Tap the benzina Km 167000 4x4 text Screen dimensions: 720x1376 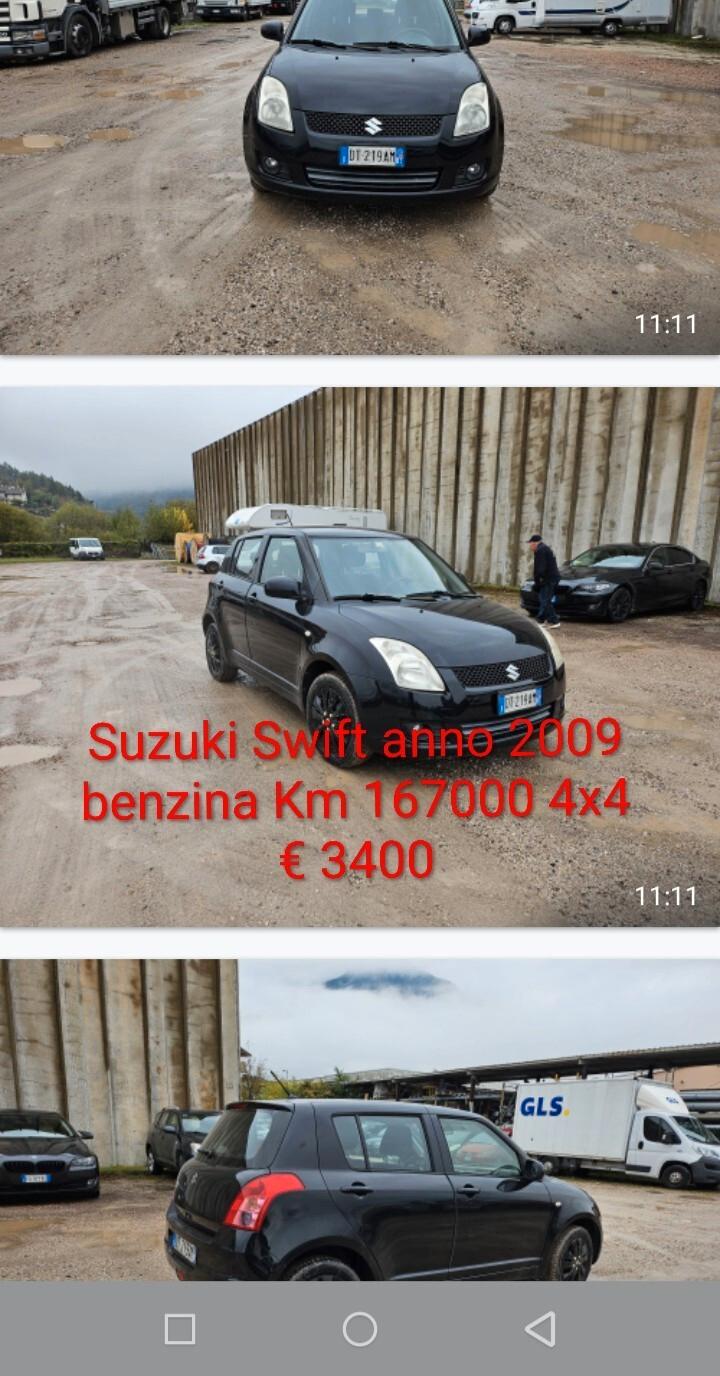coord(356,800)
